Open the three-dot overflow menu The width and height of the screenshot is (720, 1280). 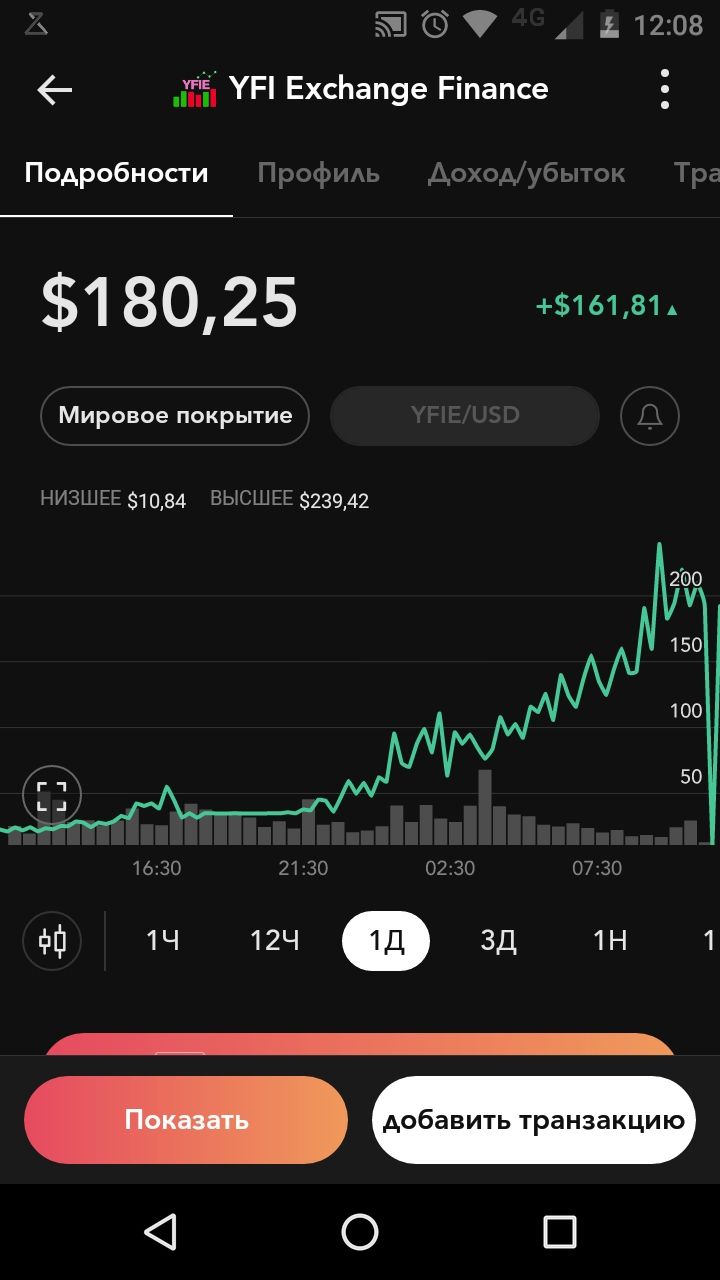pos(665,90)
